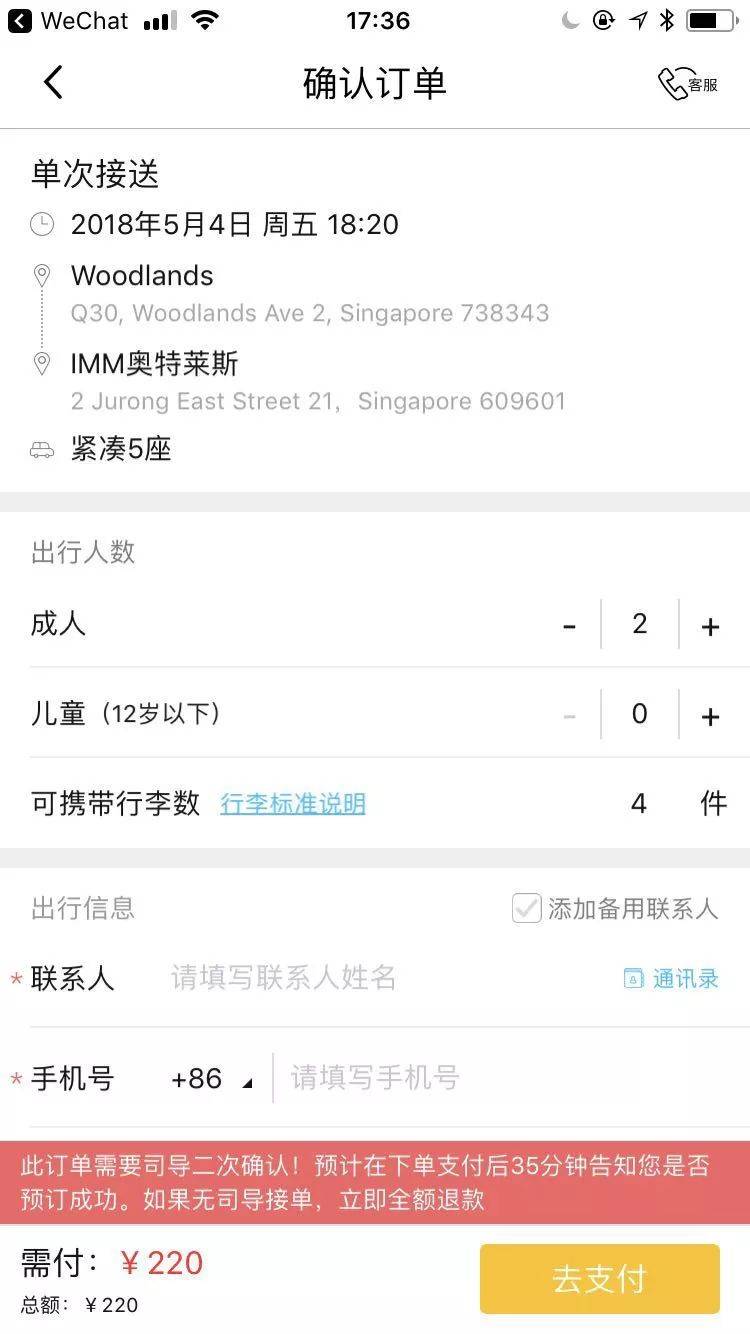Open +86 country code dropdown
The width and height of the screenshot is (750, 1334).
click(x=212, y=1079)
